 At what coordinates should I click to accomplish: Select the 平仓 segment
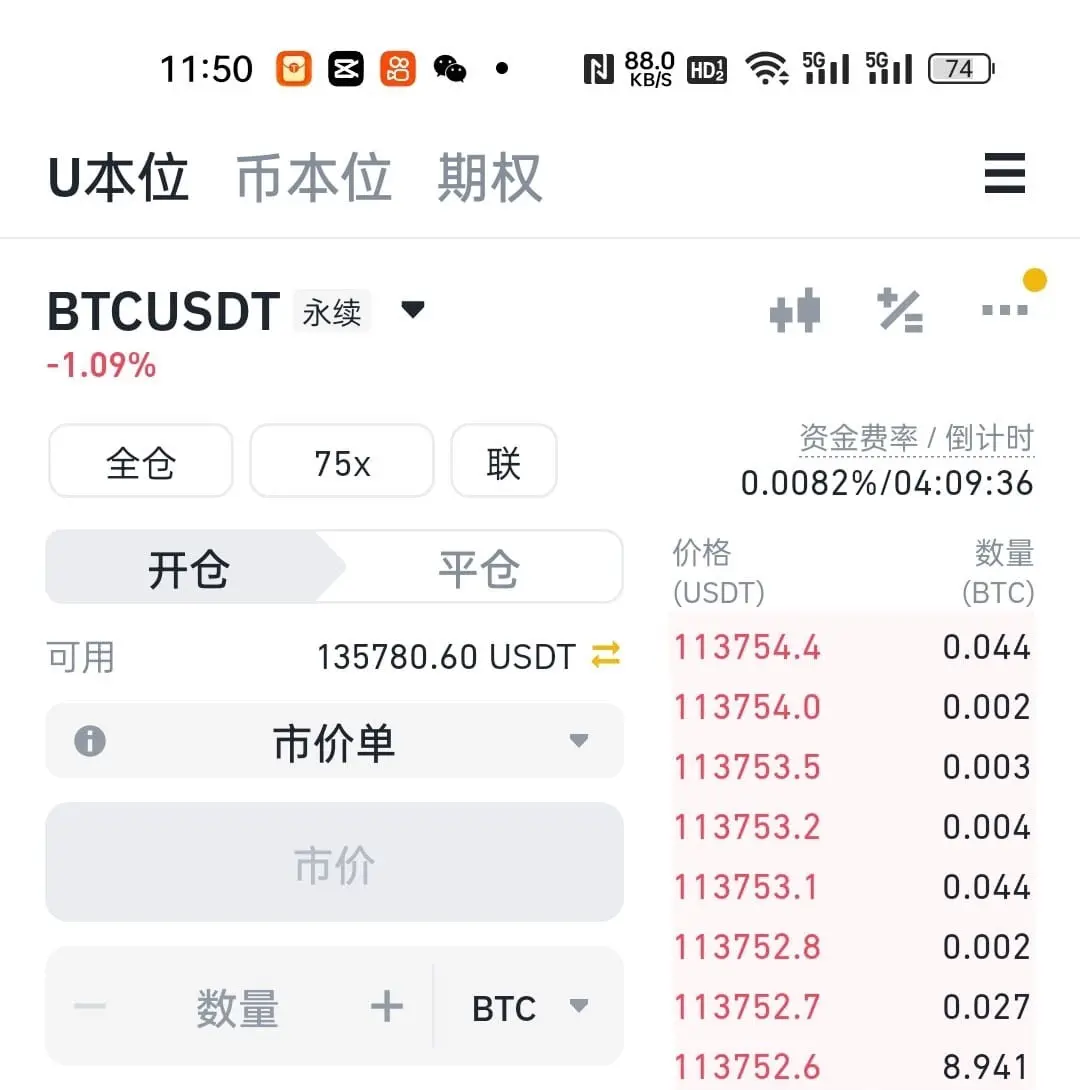[479, 568]
